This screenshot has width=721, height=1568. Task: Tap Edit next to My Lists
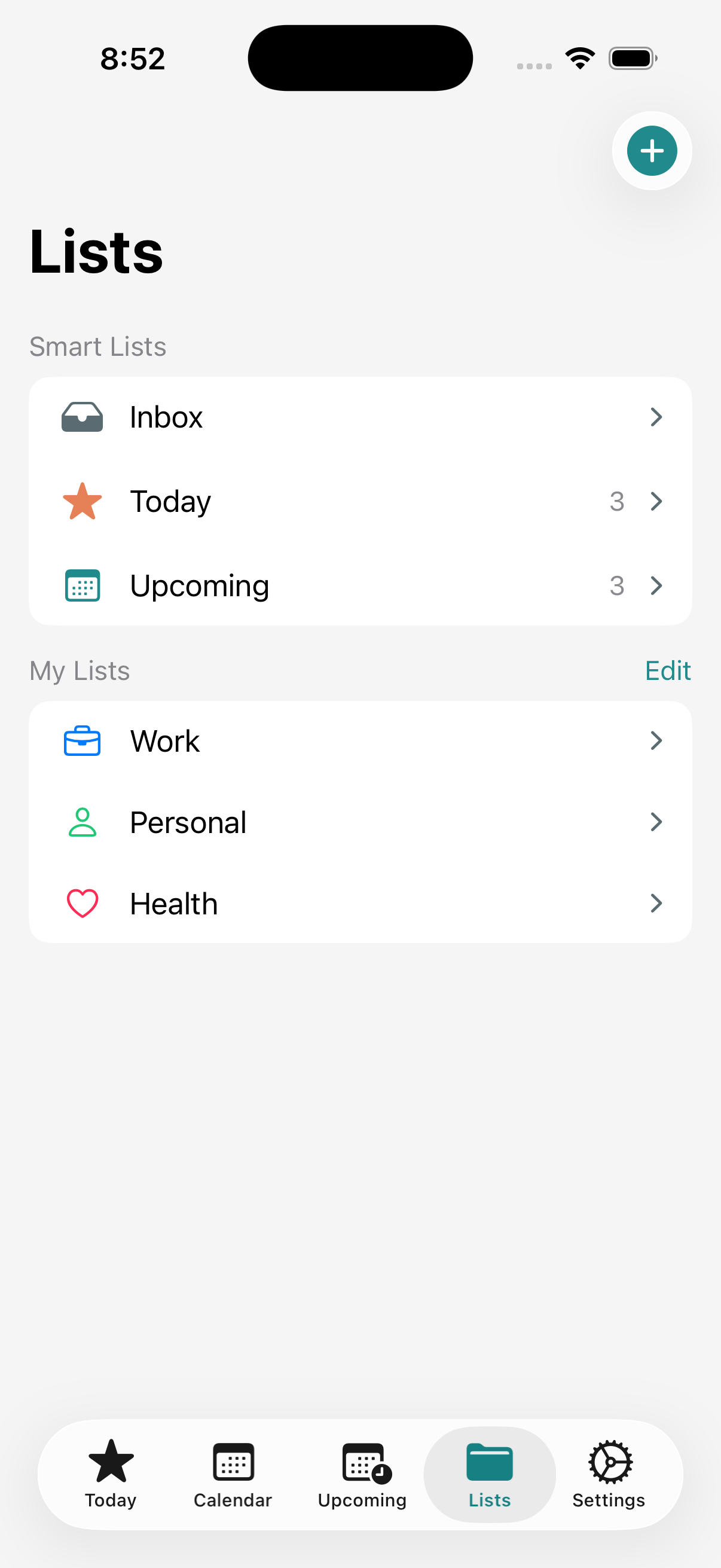(x=667, y=670)
